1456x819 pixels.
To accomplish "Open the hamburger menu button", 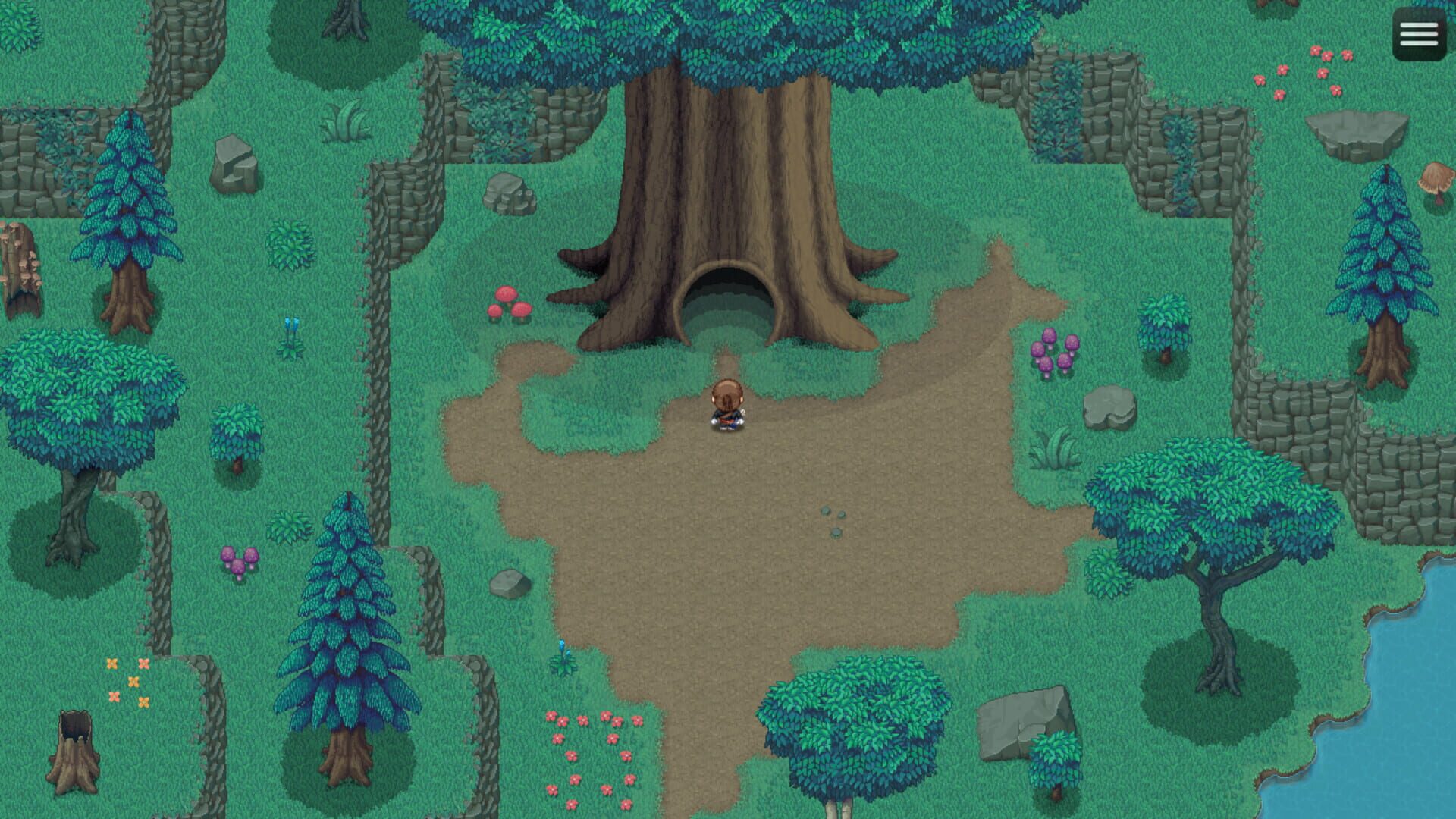I will pyautogui.click(x=1419, y=34).
